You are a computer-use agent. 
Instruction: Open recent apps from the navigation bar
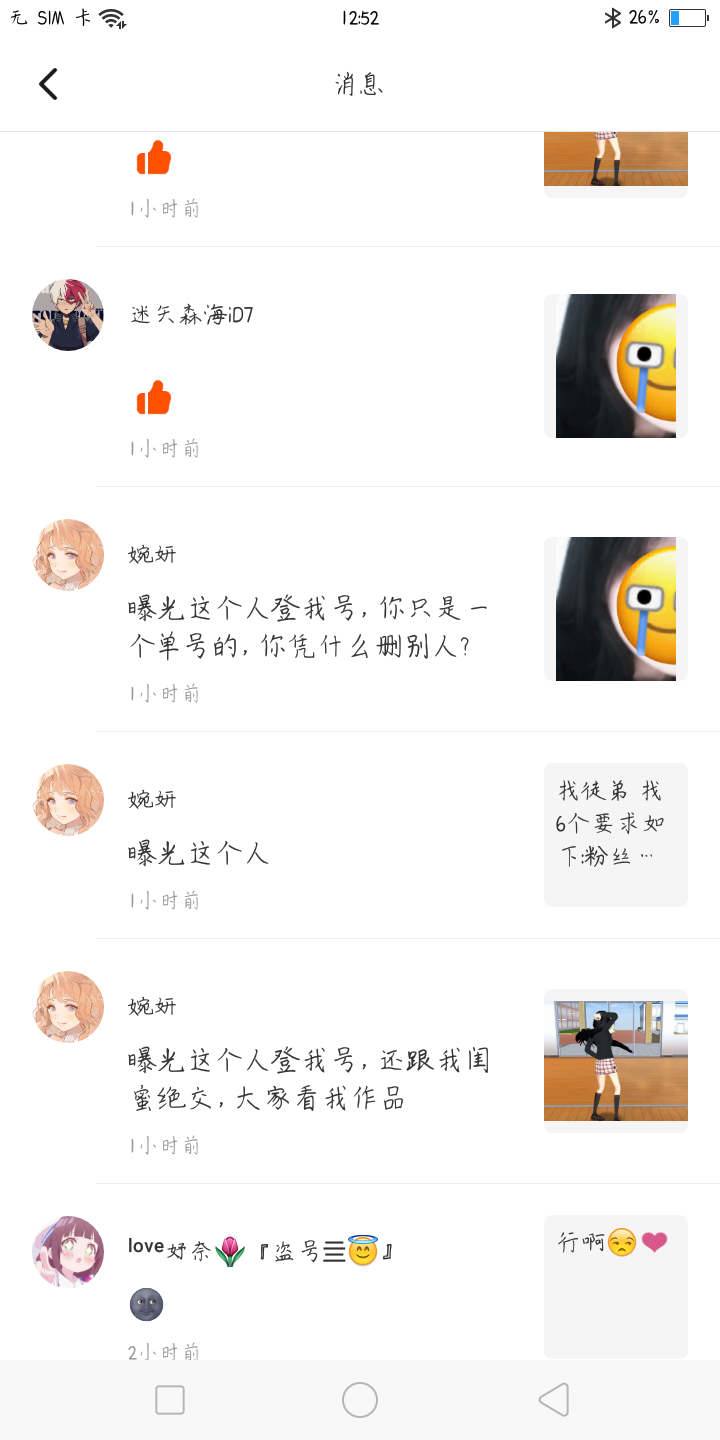coord(170,1400)
